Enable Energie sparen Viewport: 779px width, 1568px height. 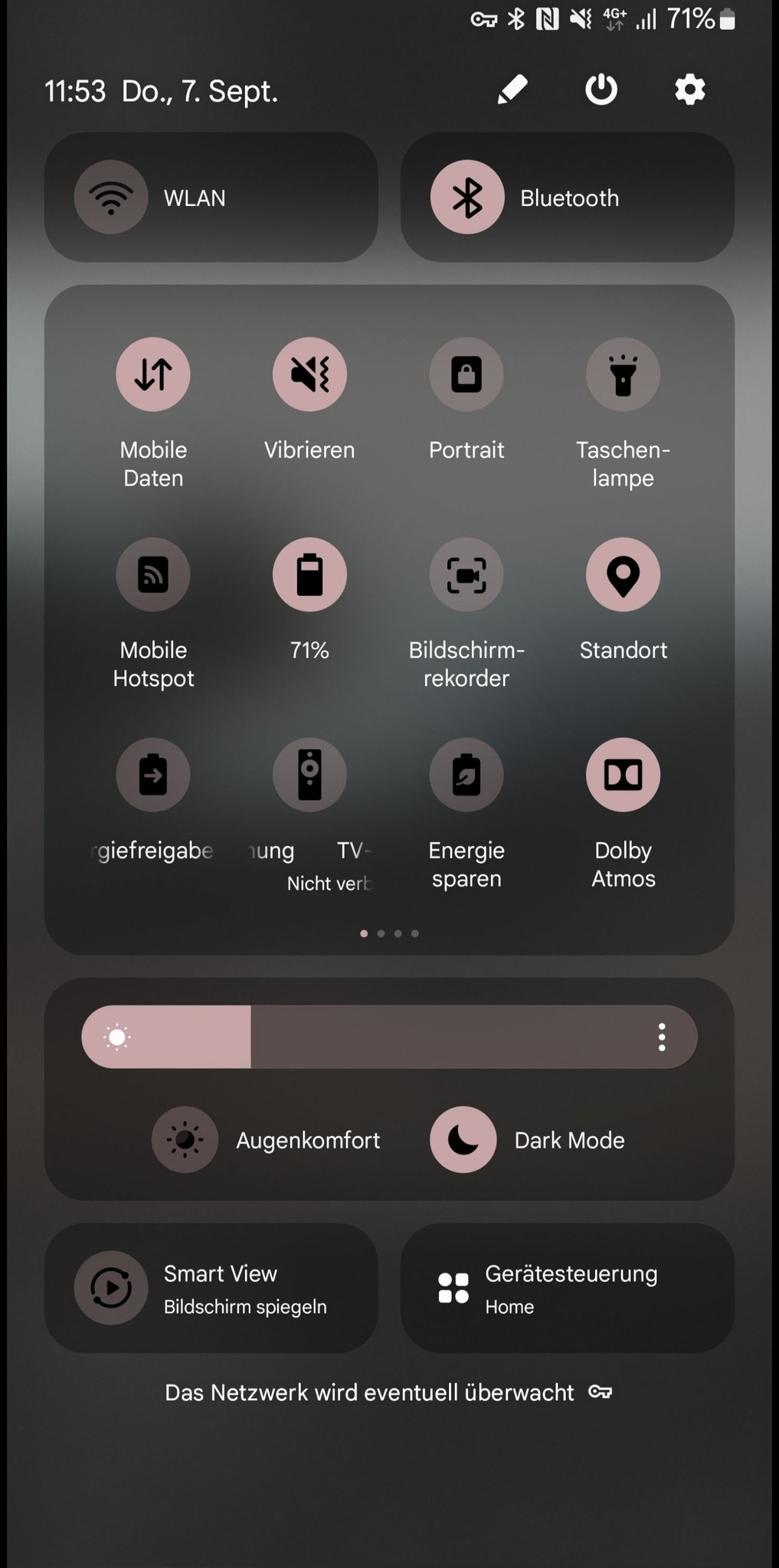[x=466, y=775]
